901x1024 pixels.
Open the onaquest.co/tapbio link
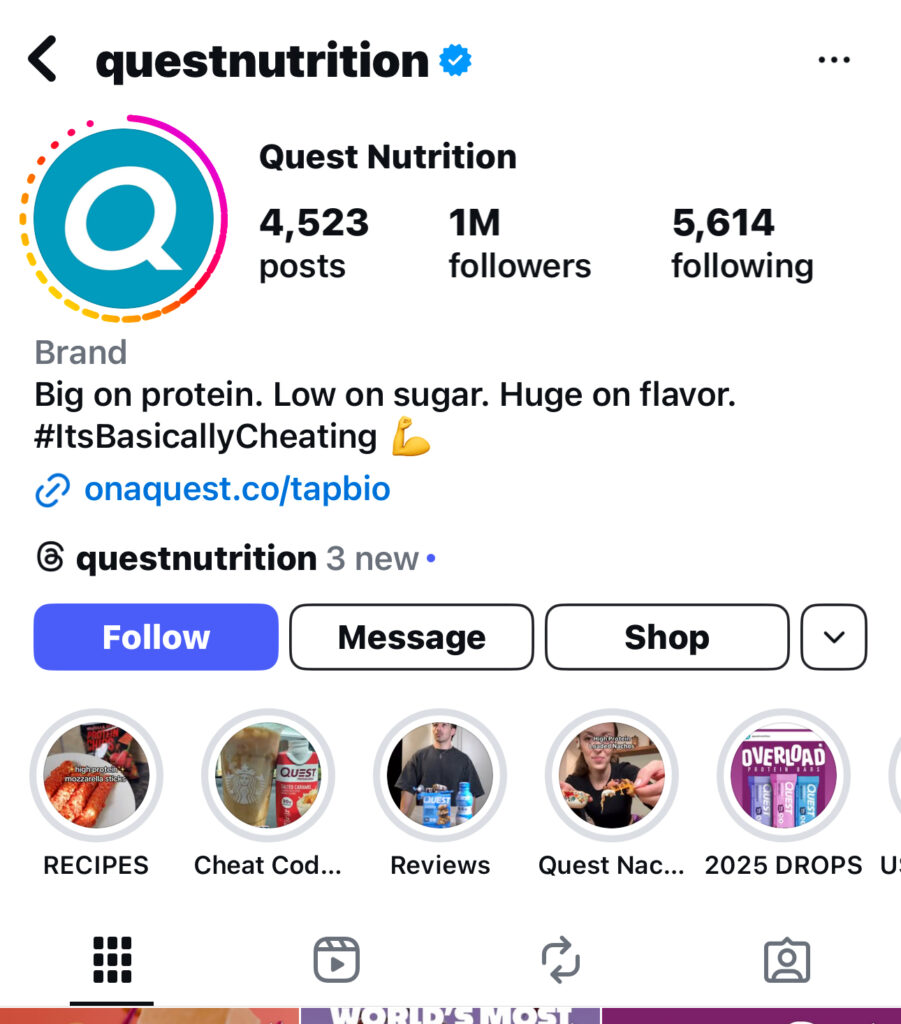(x=237, y=489)
